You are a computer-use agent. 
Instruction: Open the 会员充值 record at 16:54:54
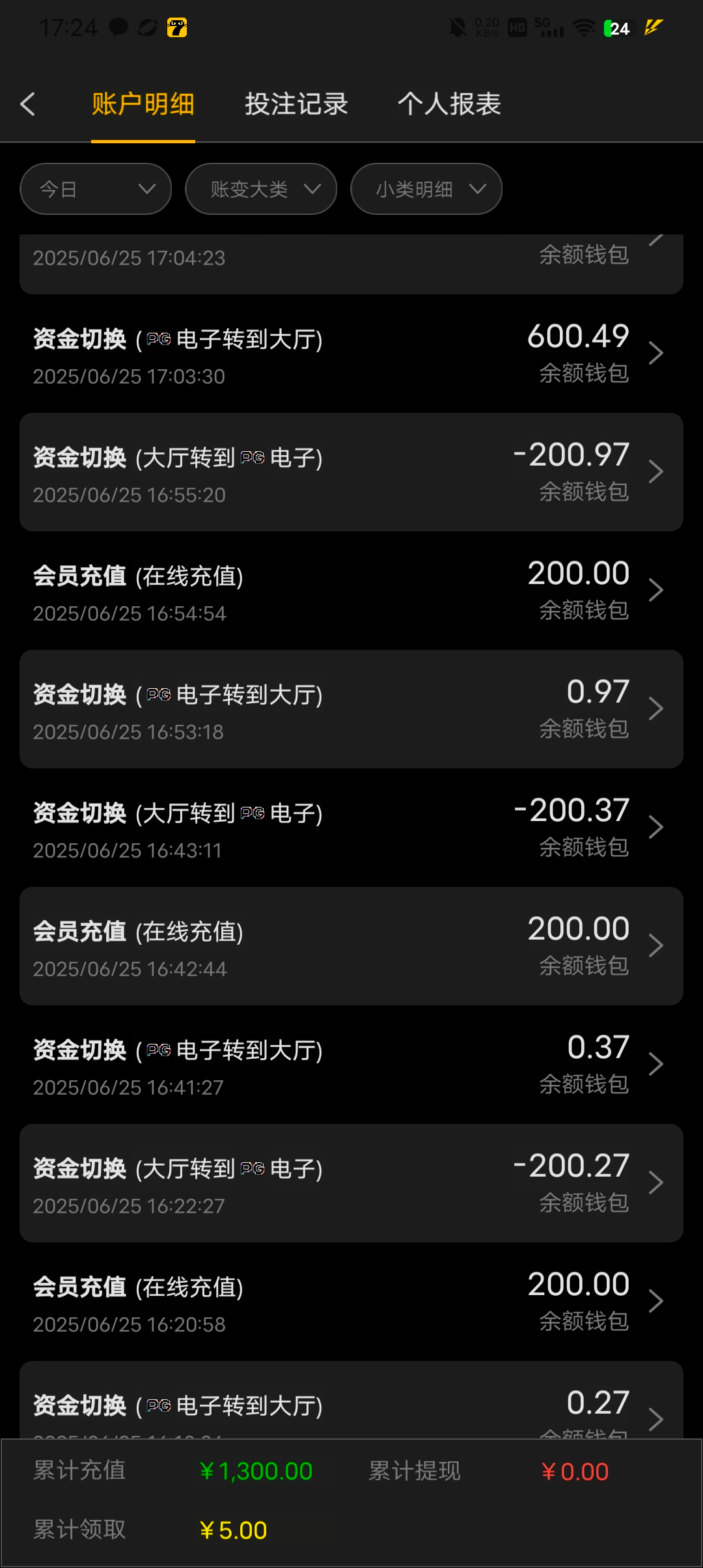[351, 591]
